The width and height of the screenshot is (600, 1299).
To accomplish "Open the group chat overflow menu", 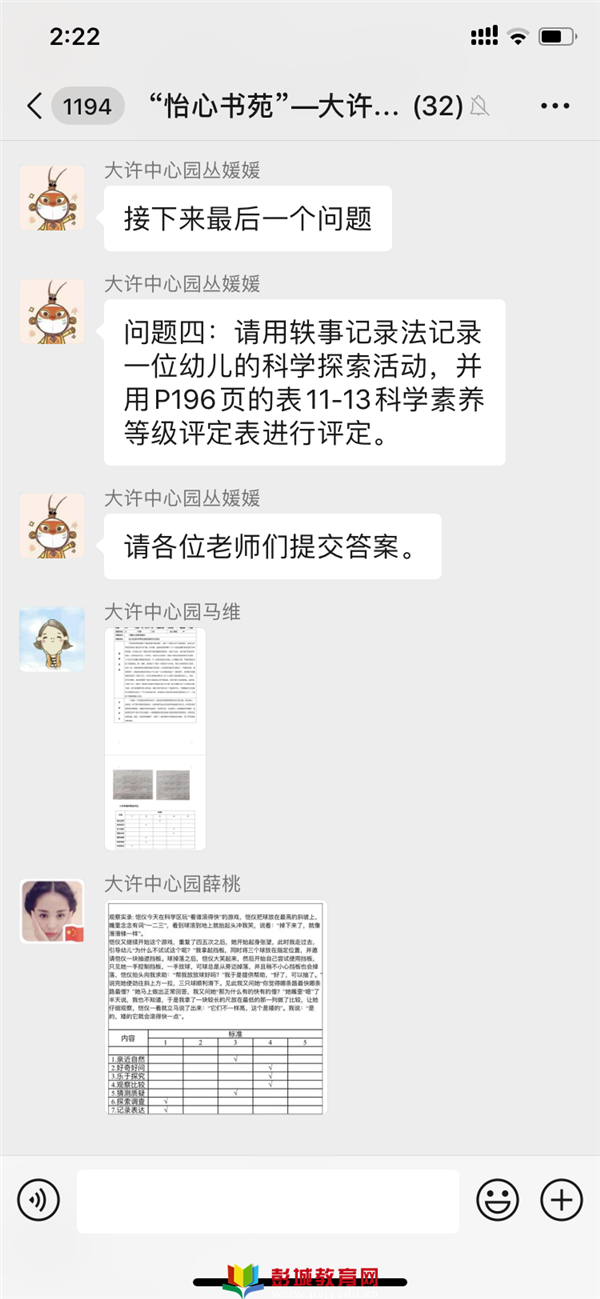I will click(554, 106).
